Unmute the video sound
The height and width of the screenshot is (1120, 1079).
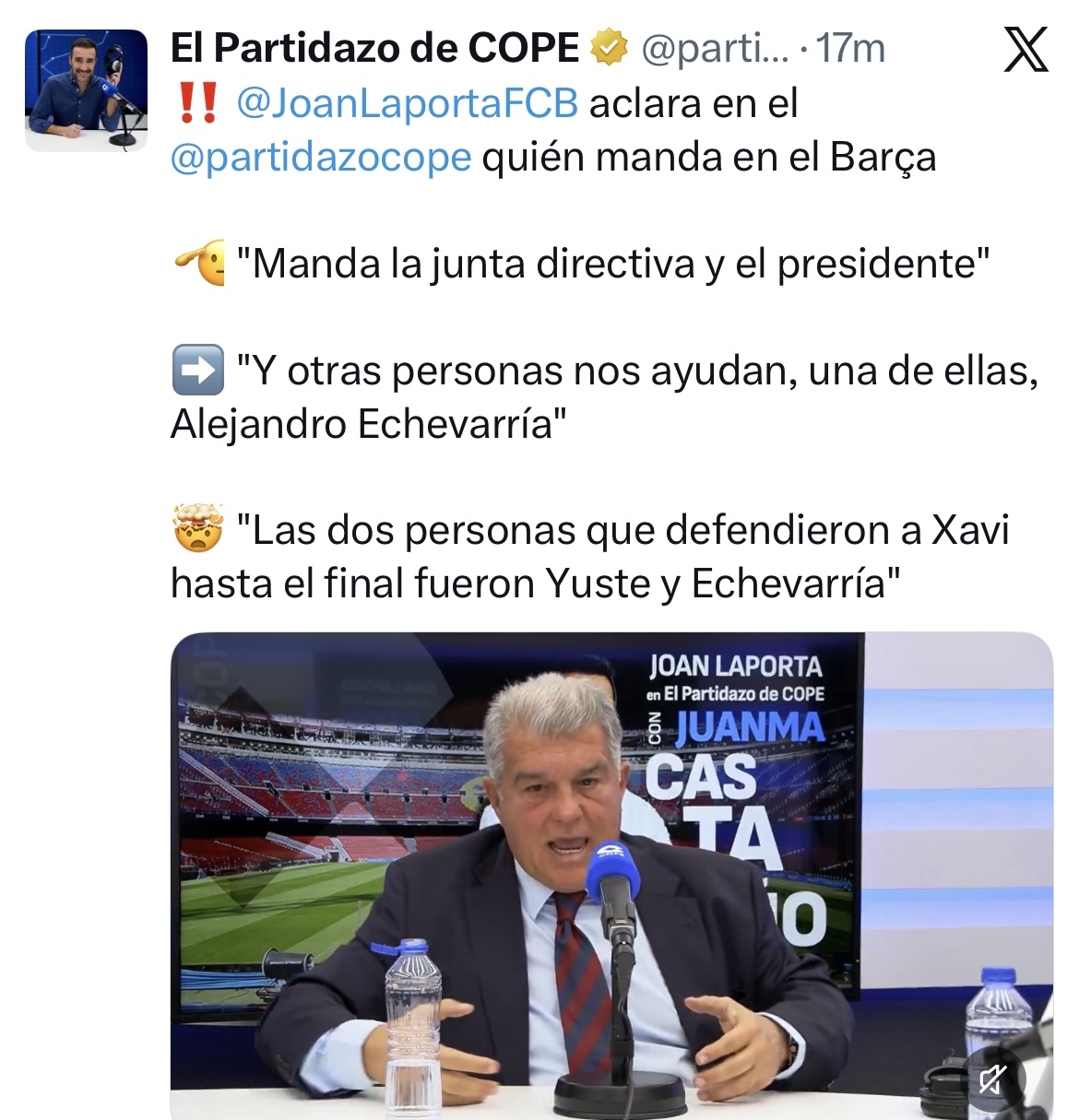click(x=993, y=1077)
